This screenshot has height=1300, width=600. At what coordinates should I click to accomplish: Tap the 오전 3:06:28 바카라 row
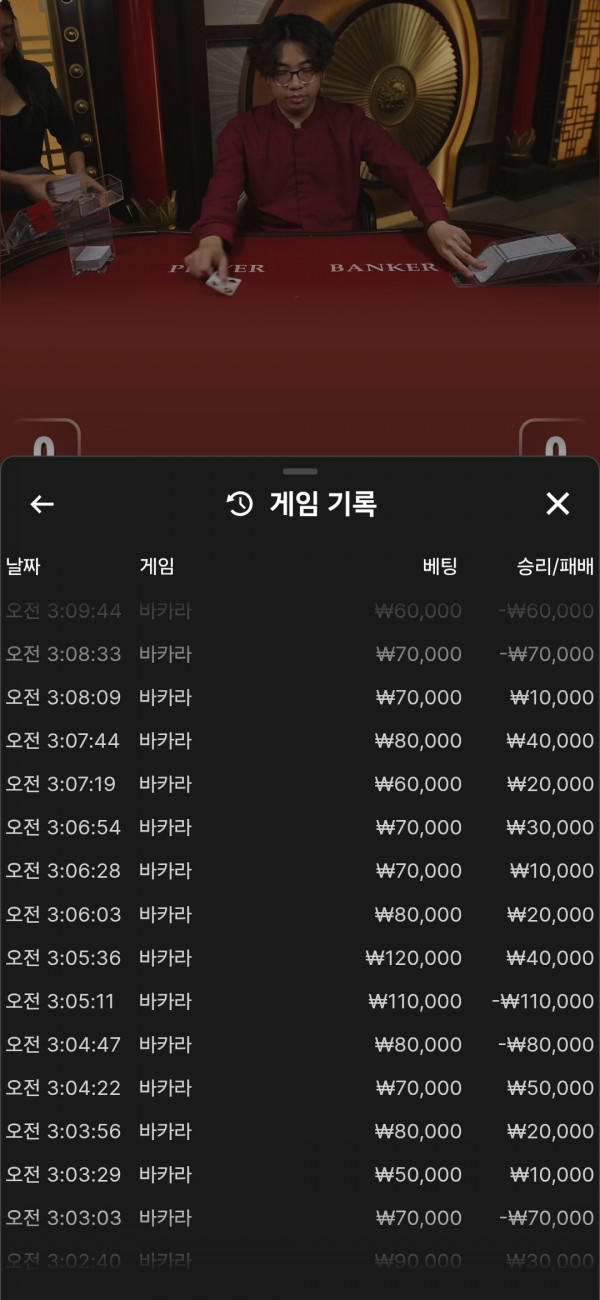(300, 871)
